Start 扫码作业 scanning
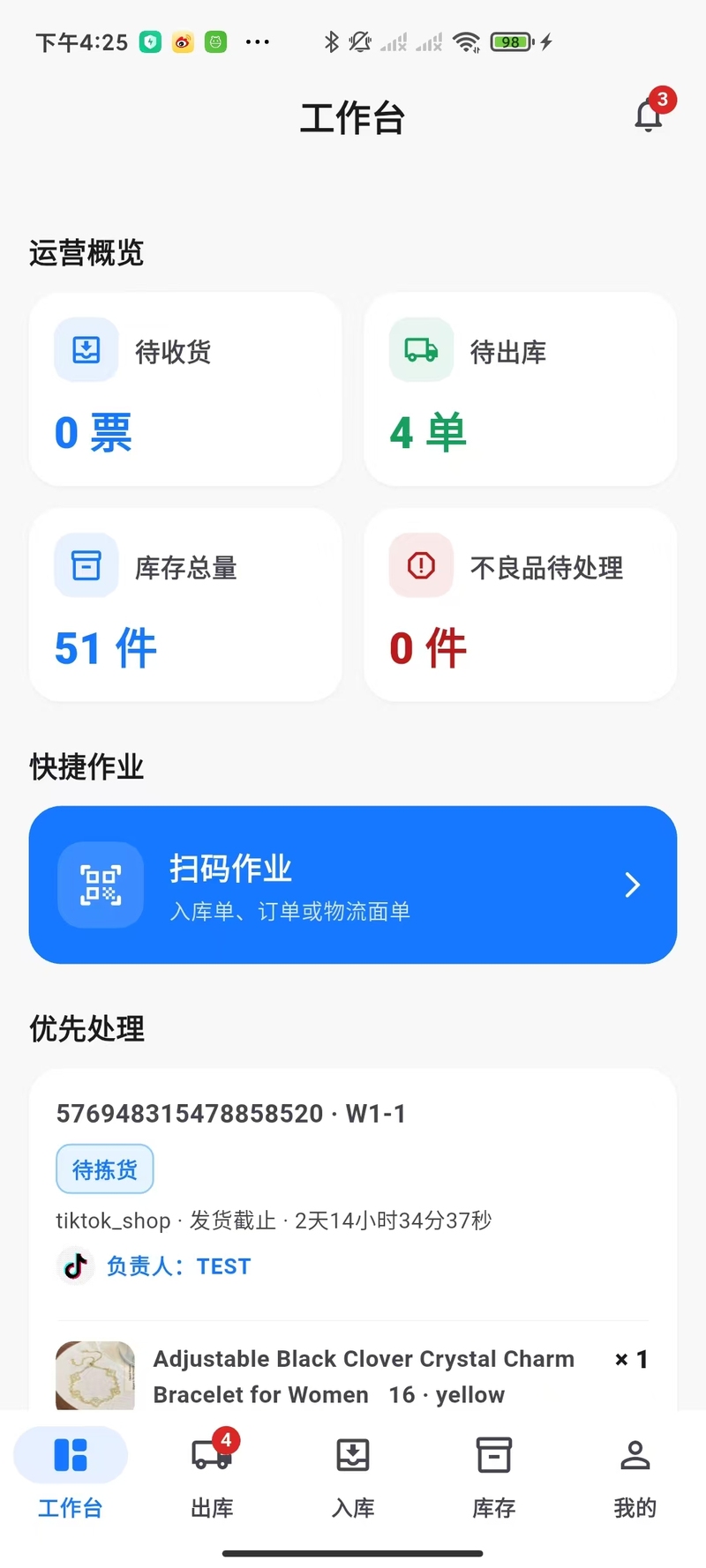706x1568 pixels. (x=353, y=885)
